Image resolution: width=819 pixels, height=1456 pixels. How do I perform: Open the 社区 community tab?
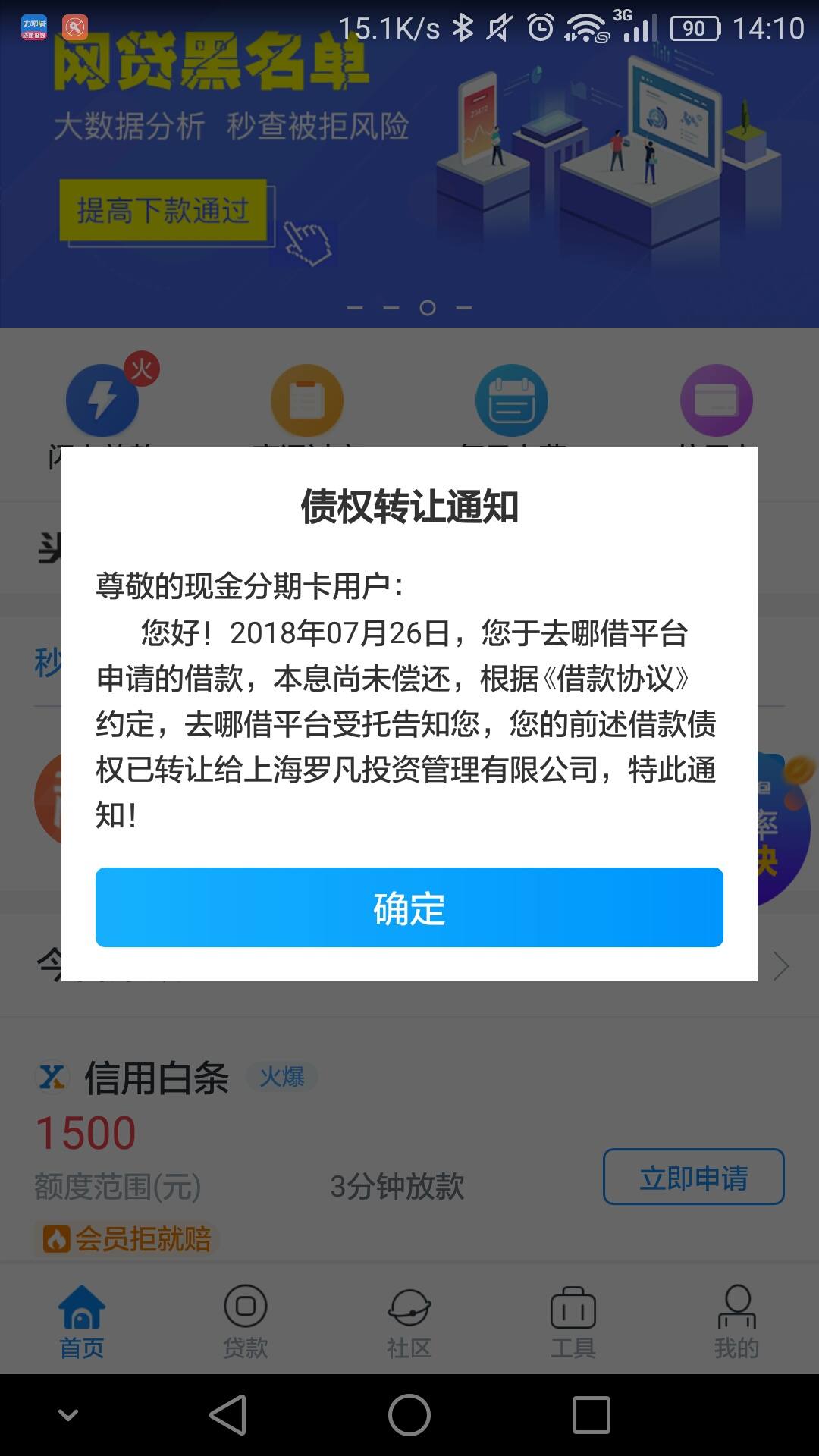(409, 1321)
